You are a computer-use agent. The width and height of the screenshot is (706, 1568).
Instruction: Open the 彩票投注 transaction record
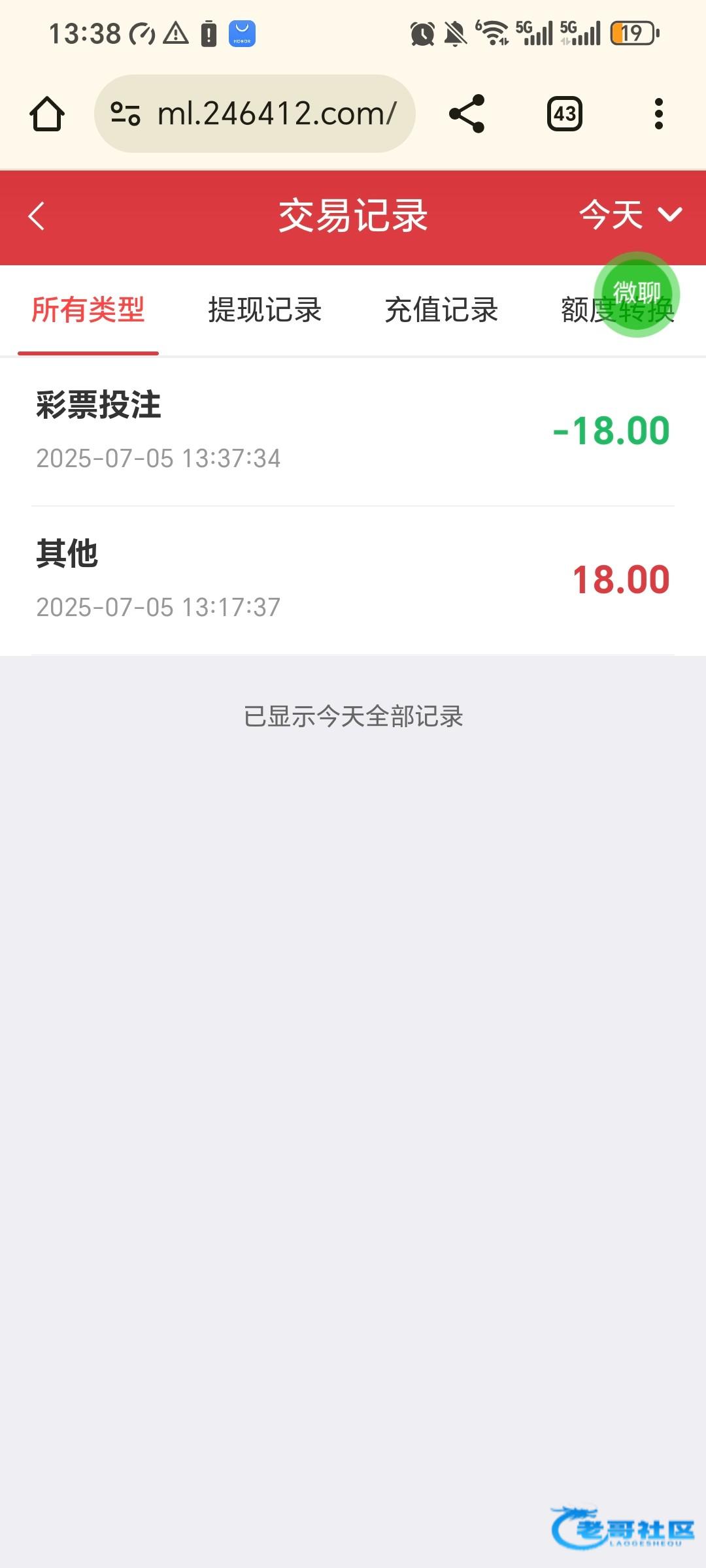(353, 431)
